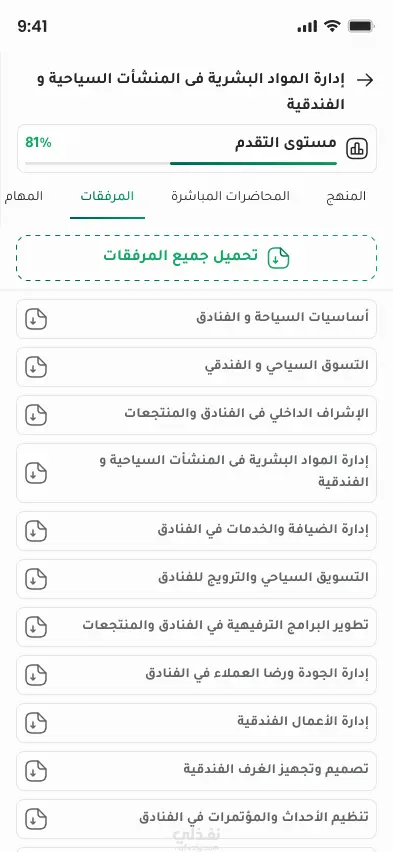Screen dimensions: 393x852
Task: Open تصميم وتجهيز الغرف الفندقية attachment
Action: [x=196, y=771]
